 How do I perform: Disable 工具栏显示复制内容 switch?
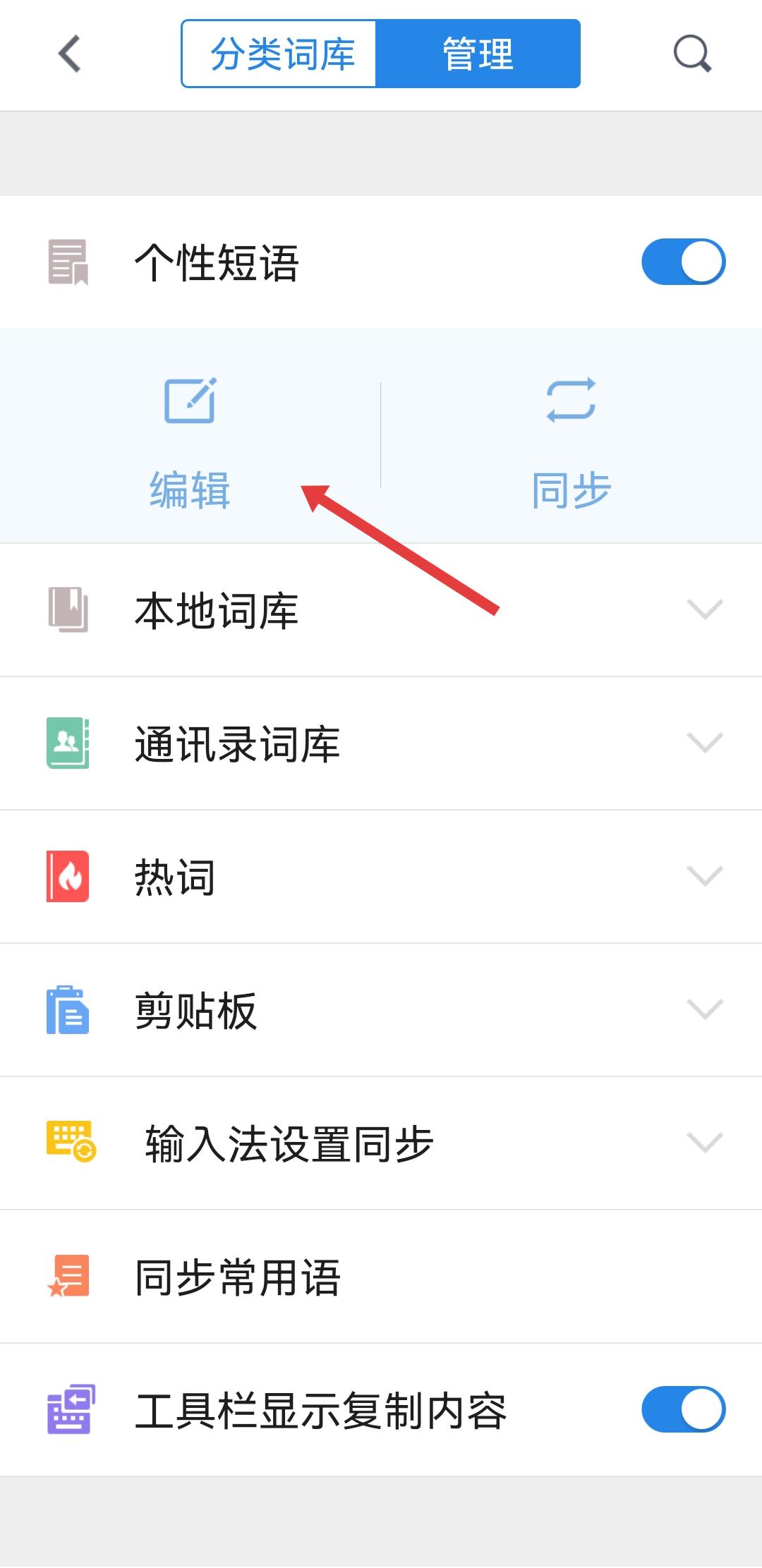[x=682, y=1410]
